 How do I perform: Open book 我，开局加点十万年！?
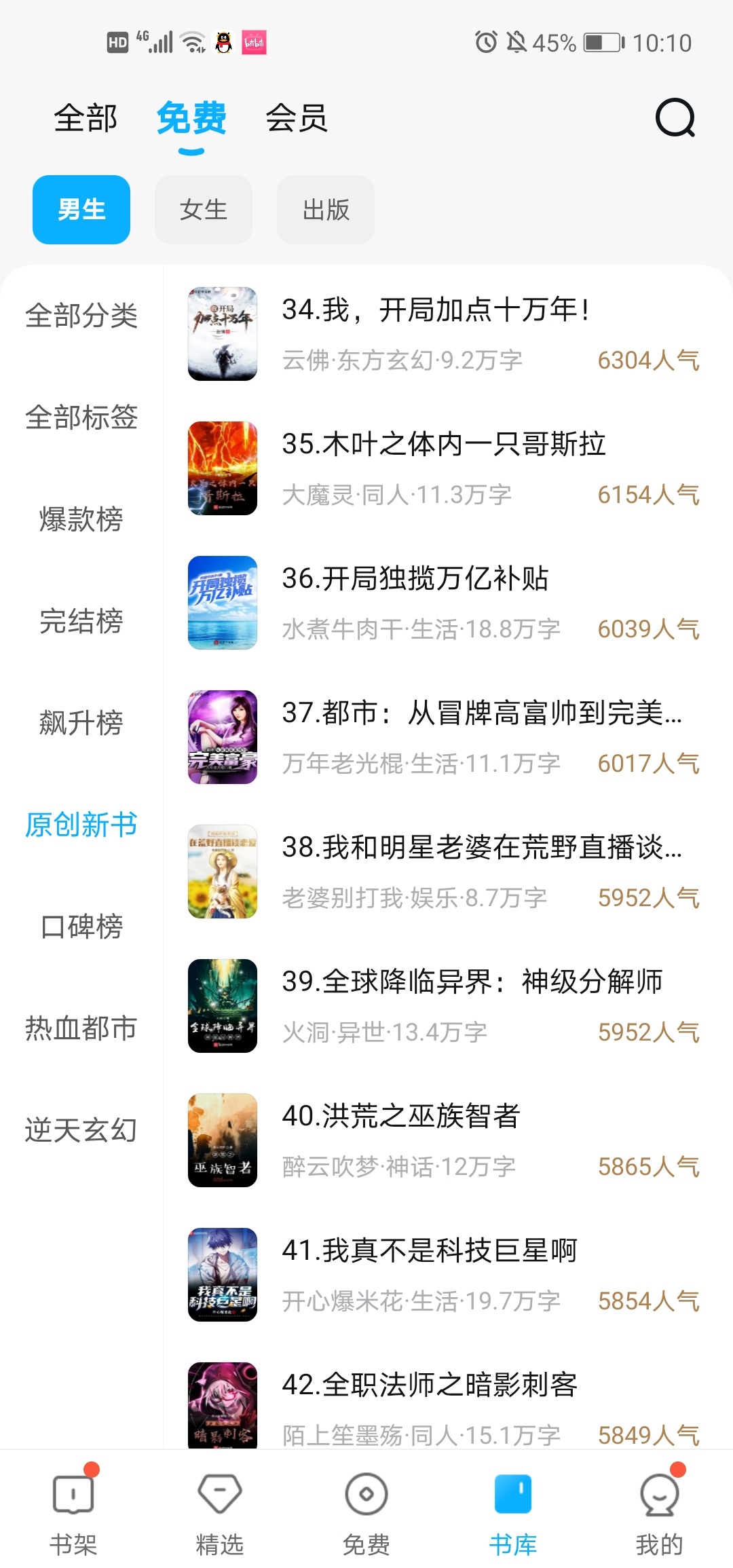click(434, 310)
